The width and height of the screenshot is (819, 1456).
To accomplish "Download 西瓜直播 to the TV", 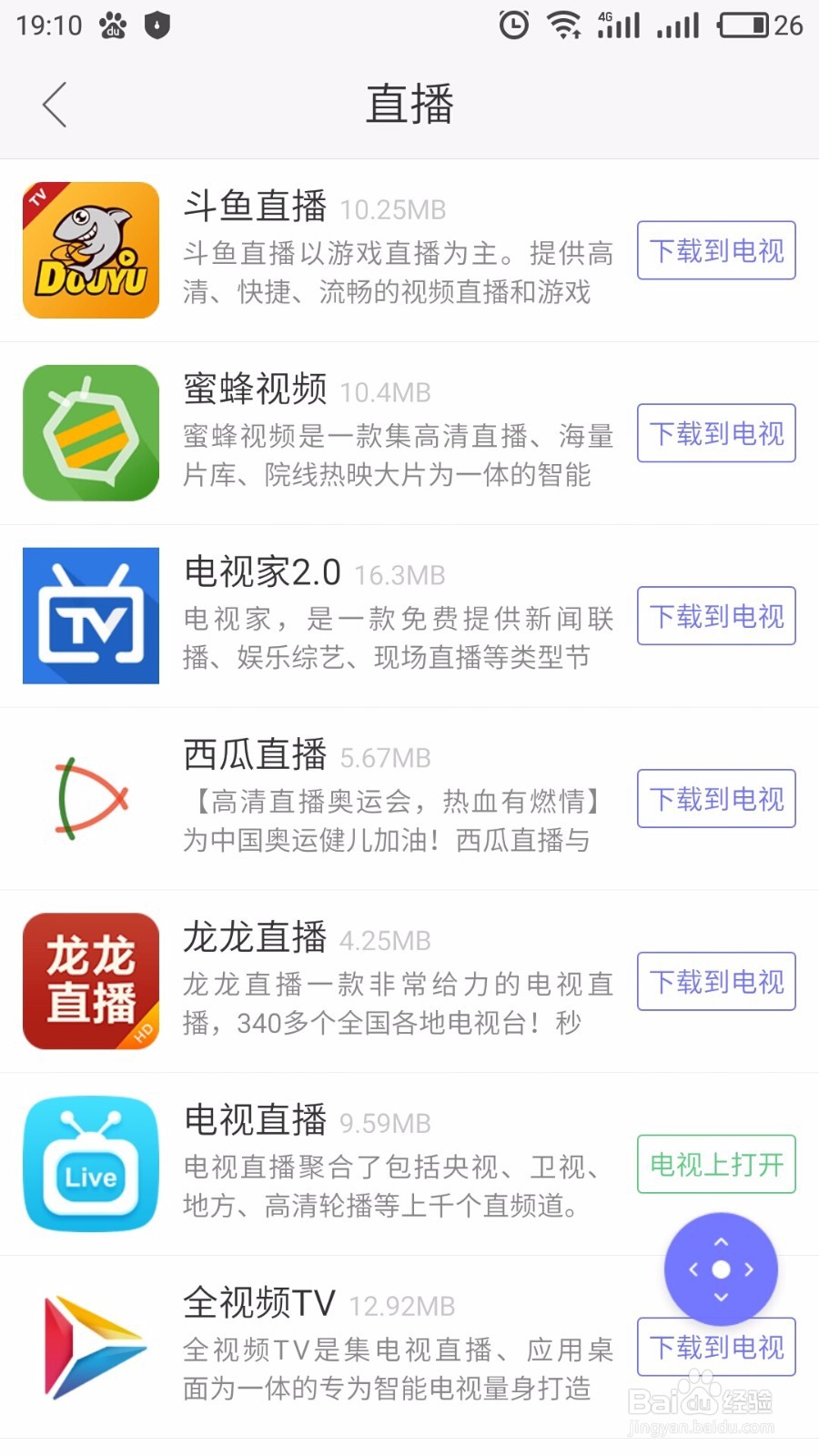I will click(x=716, y=799).
